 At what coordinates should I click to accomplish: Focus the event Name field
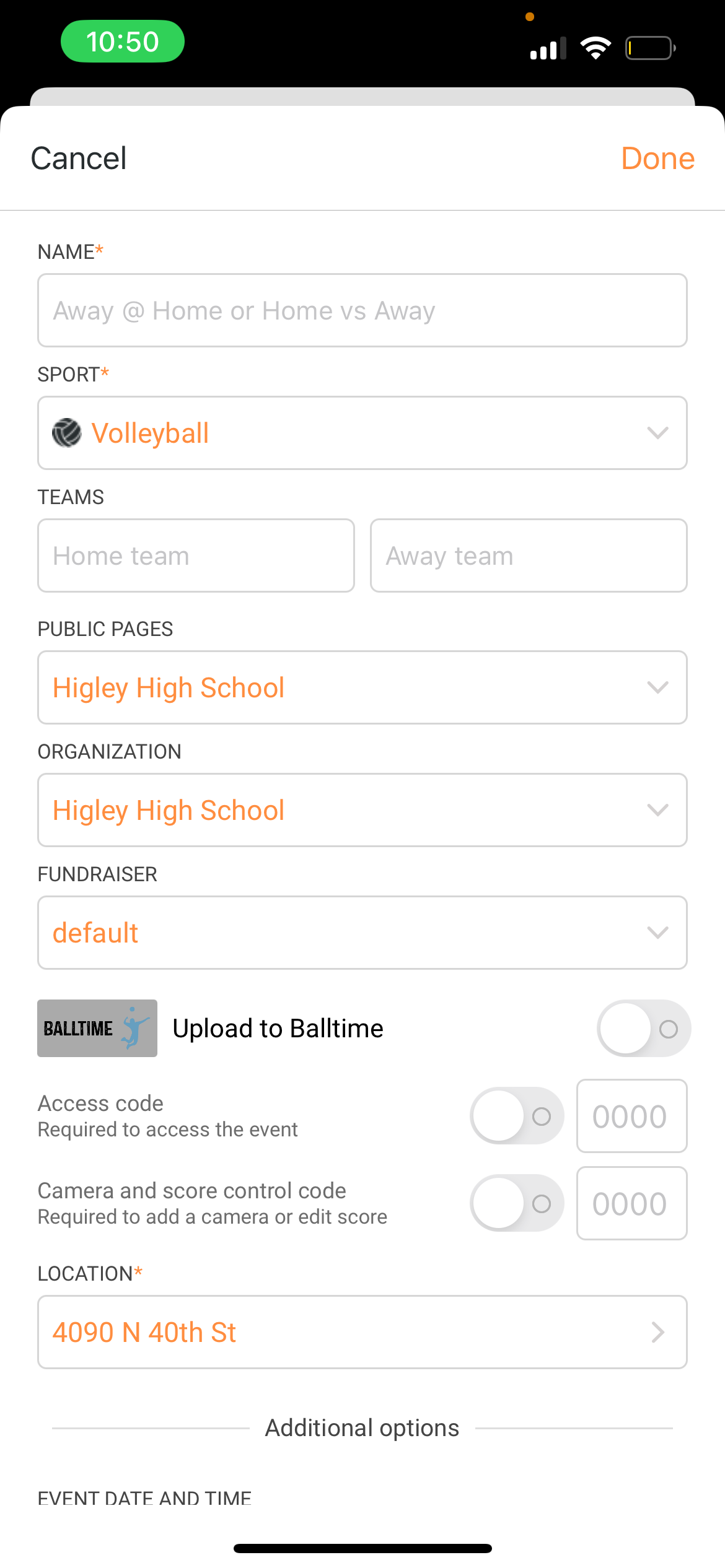[x=362, y=310]
